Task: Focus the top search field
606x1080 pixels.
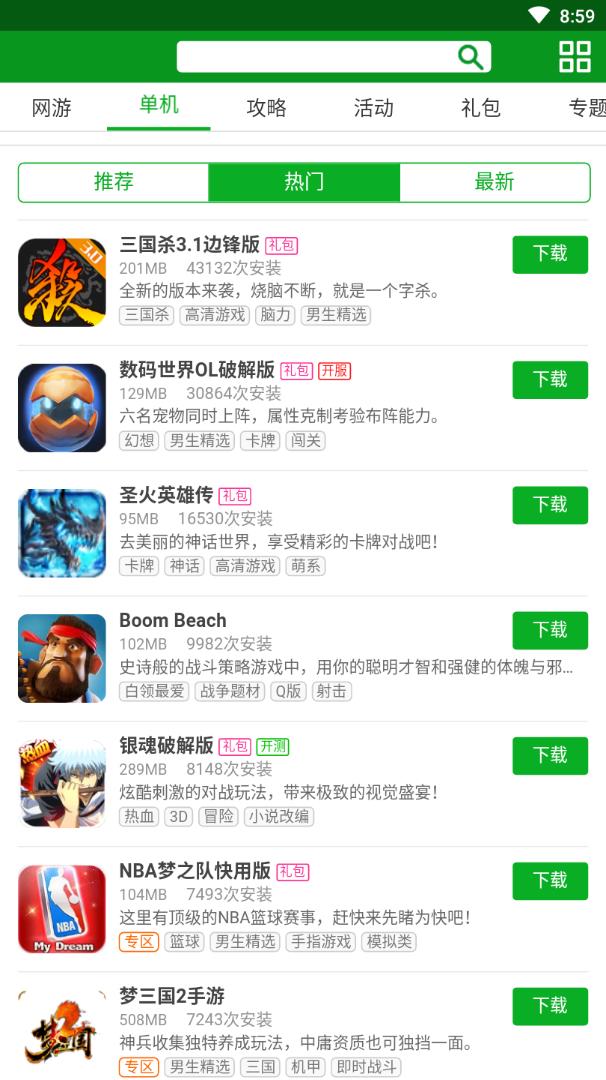Action: [315, 57]
